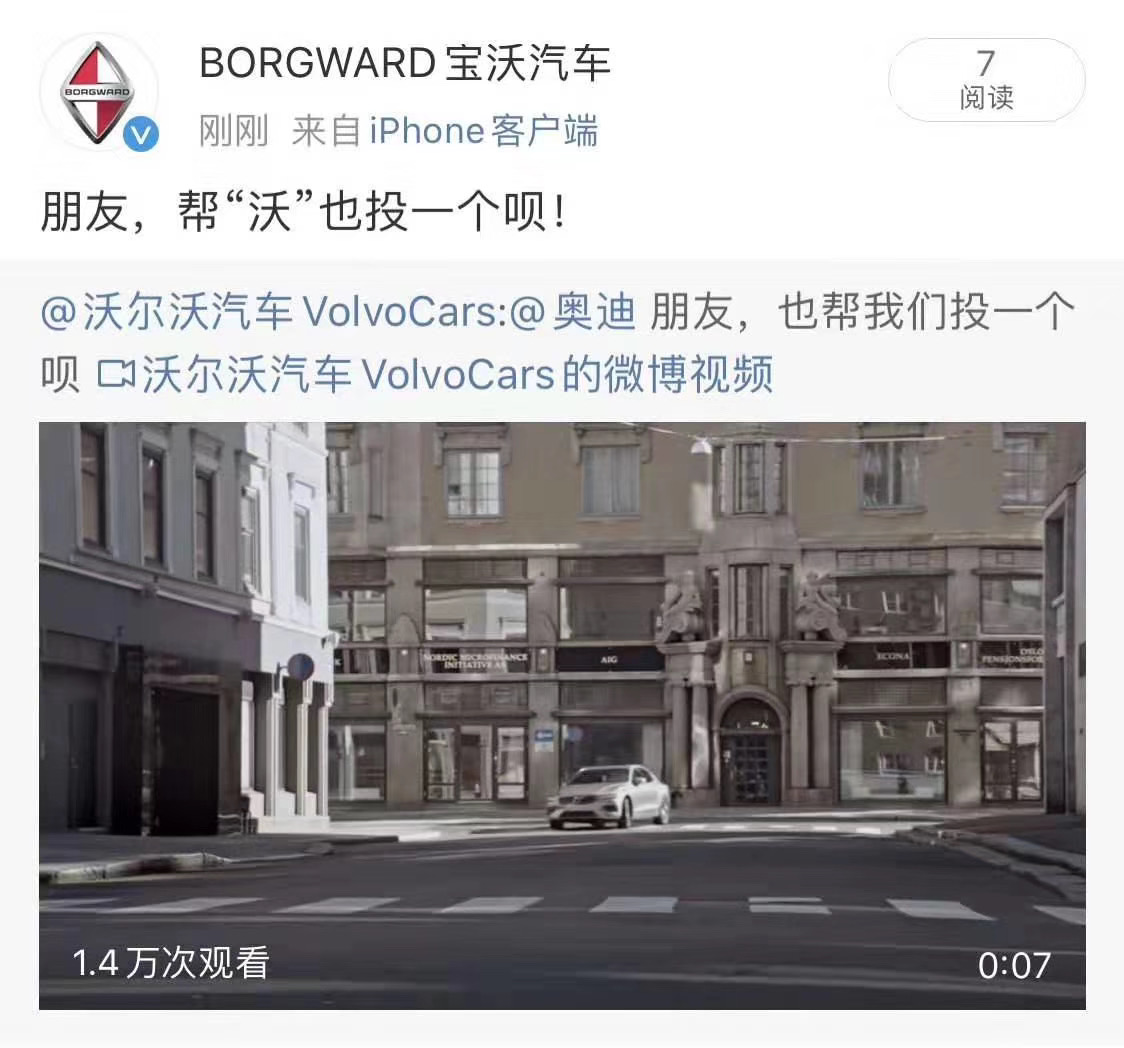Open BORGWARD 宝沃汽车 profile avatar
The width and height of the screenshot is (1124, 1048).
point(98,92)
